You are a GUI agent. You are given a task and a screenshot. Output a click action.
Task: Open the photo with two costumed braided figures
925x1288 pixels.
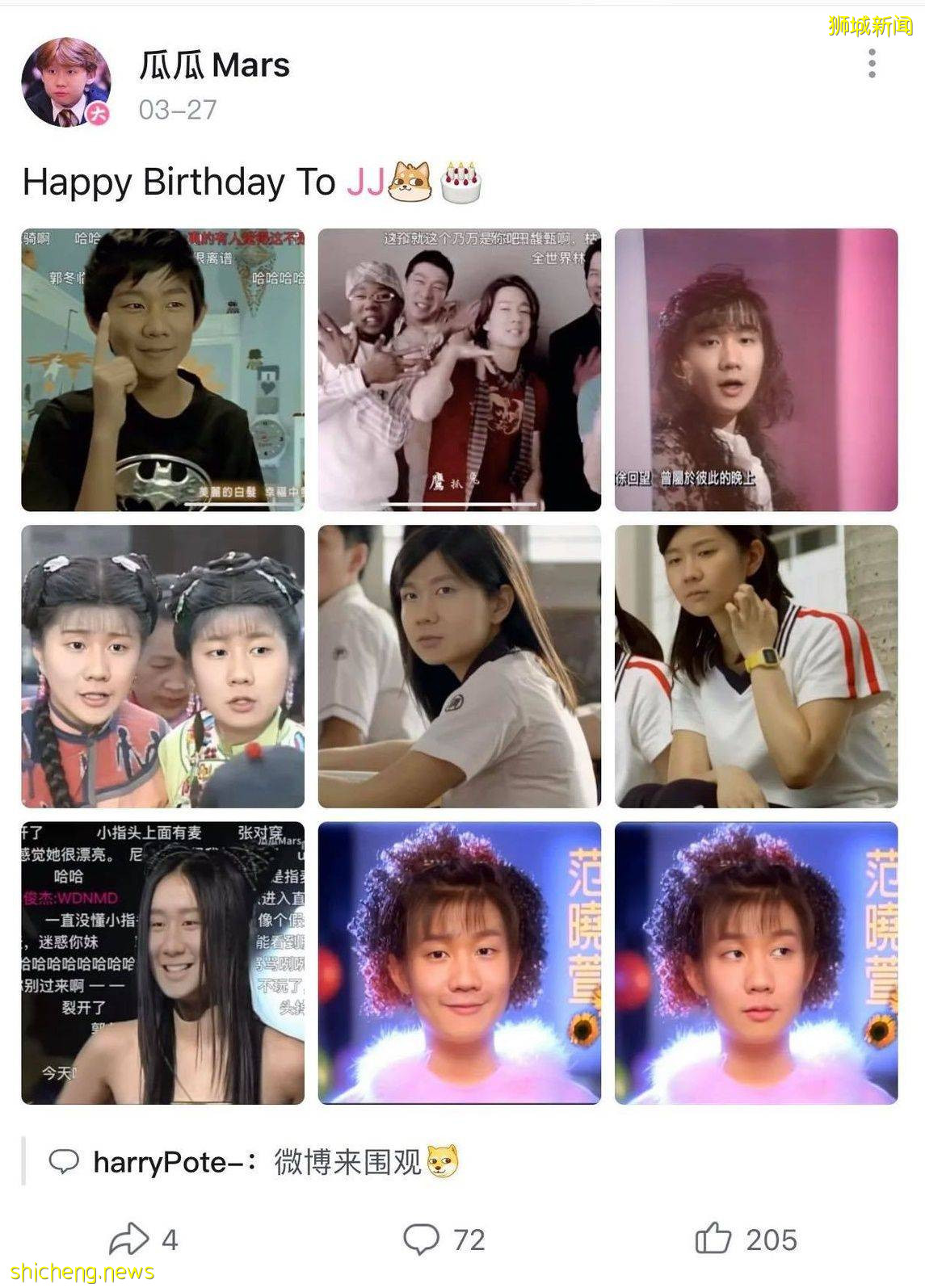point(162,666)
